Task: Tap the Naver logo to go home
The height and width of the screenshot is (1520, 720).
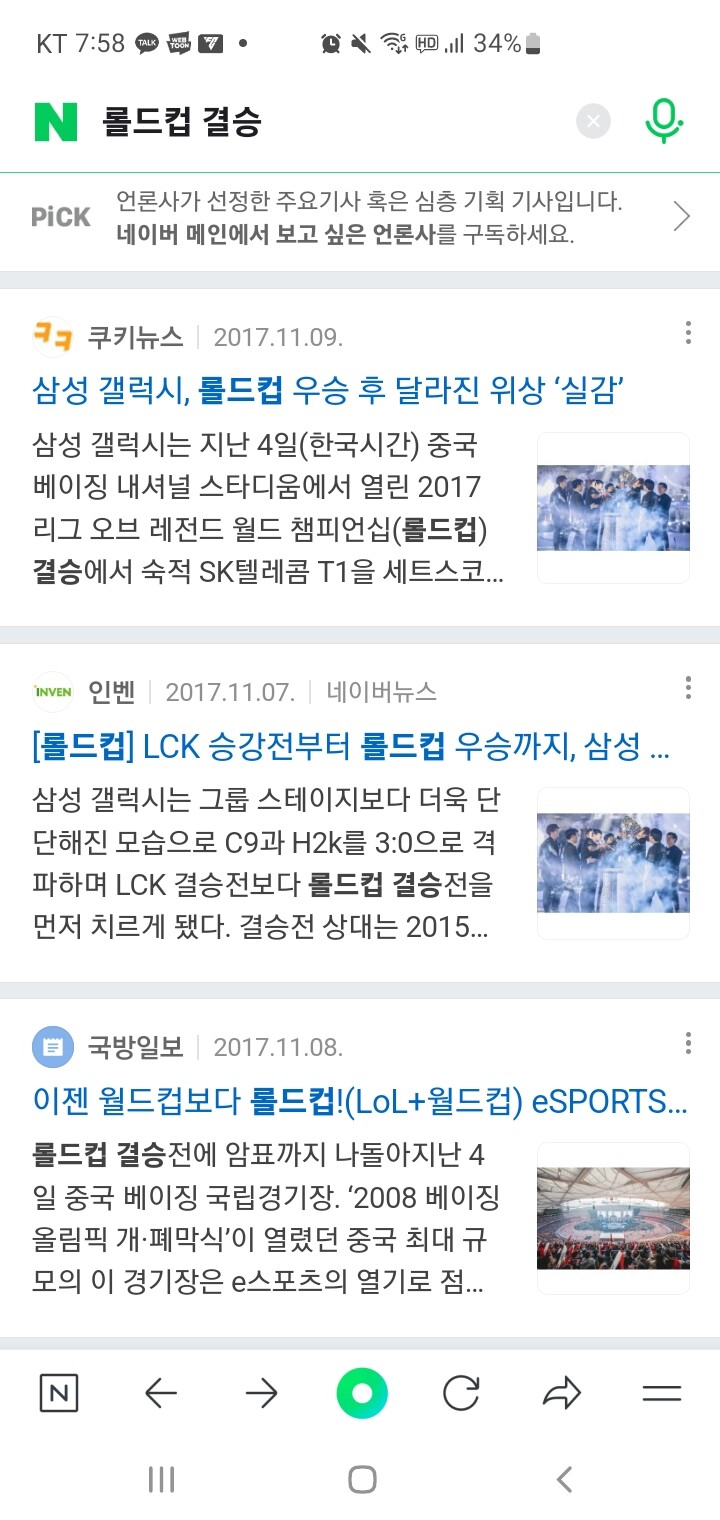Action: click(56, 122)
